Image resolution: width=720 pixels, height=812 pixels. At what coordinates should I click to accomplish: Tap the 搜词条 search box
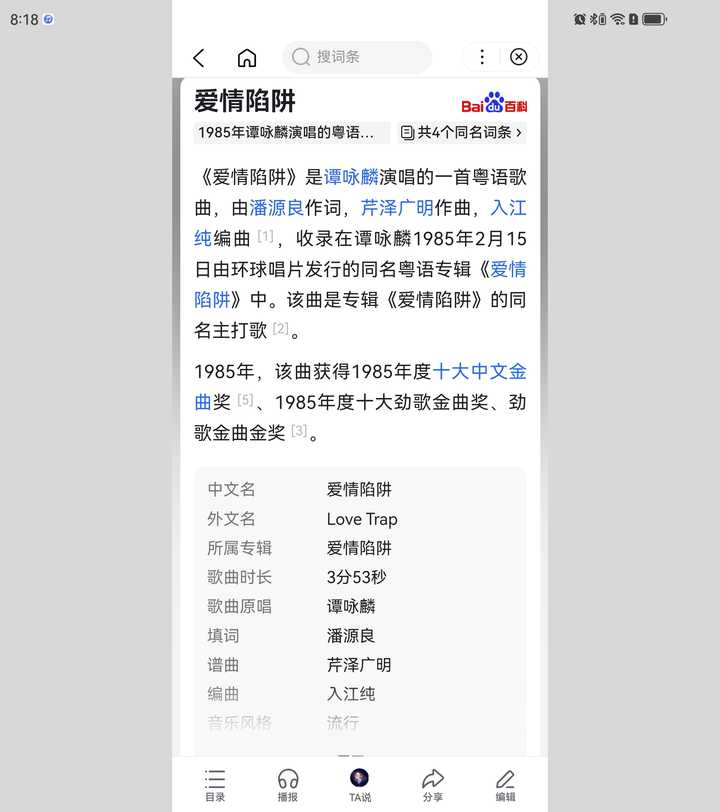pos(357,57)
